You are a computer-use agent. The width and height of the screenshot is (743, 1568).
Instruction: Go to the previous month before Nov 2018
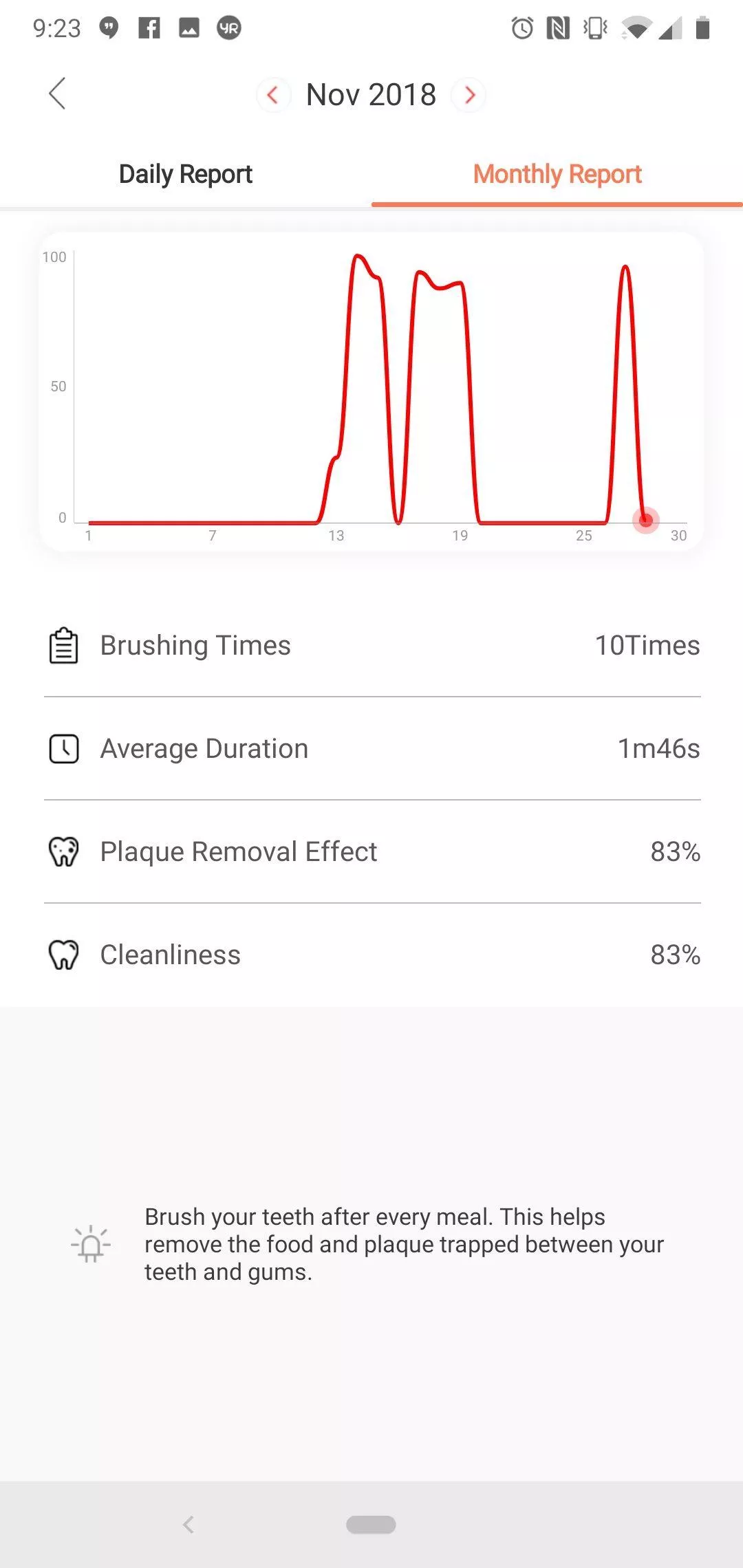pyautogui.click(x=273, y=95)
